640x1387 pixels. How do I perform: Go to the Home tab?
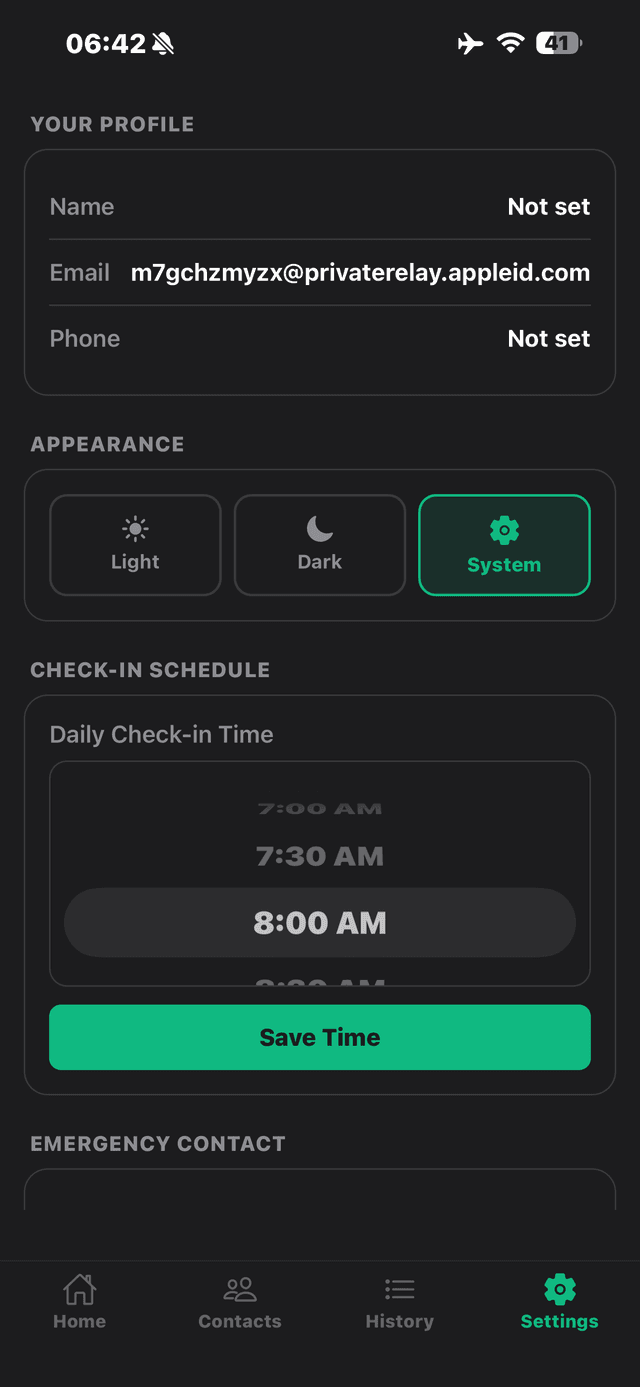[x=80, y=1302]
